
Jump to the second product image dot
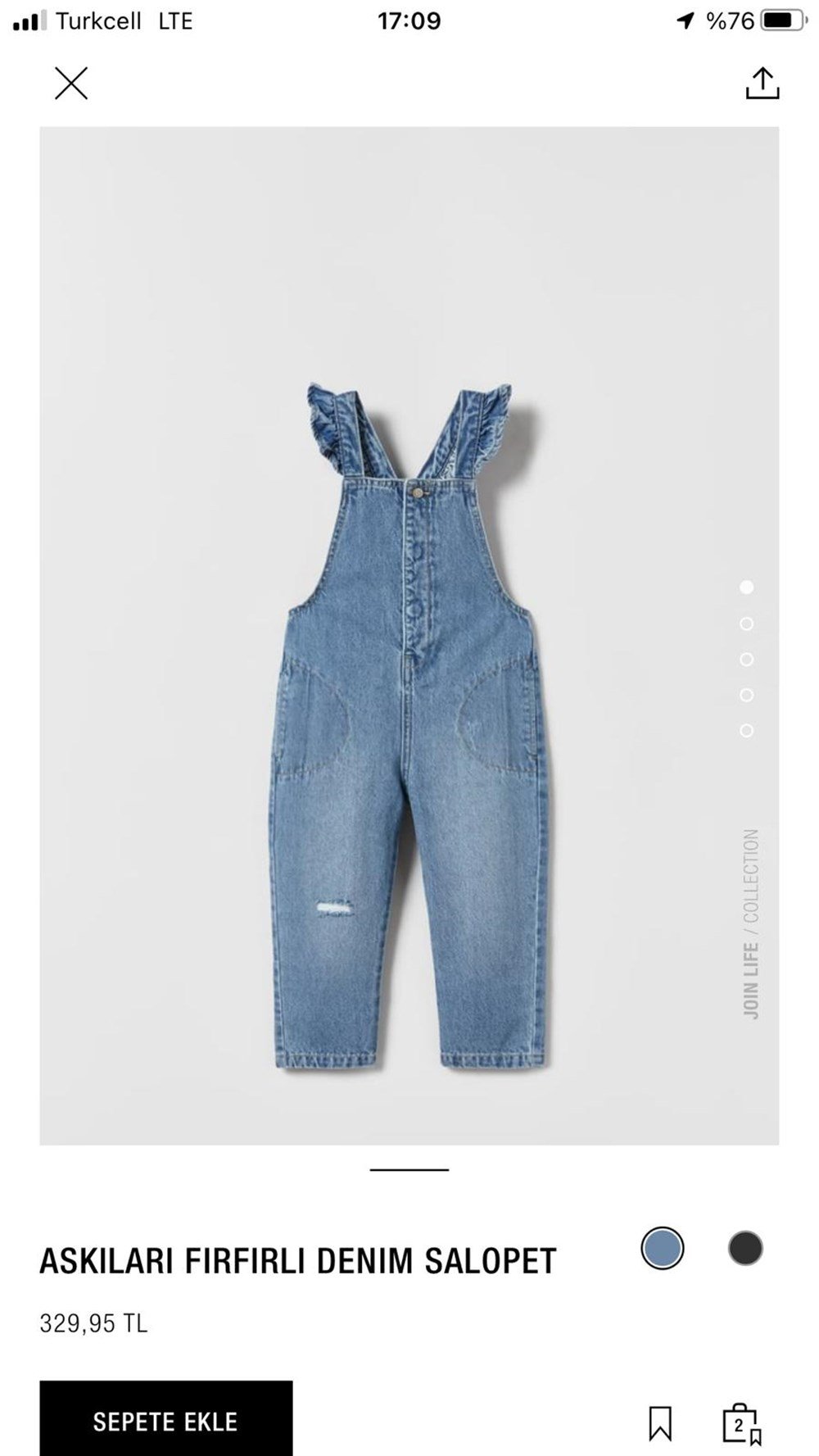[746, 624]
